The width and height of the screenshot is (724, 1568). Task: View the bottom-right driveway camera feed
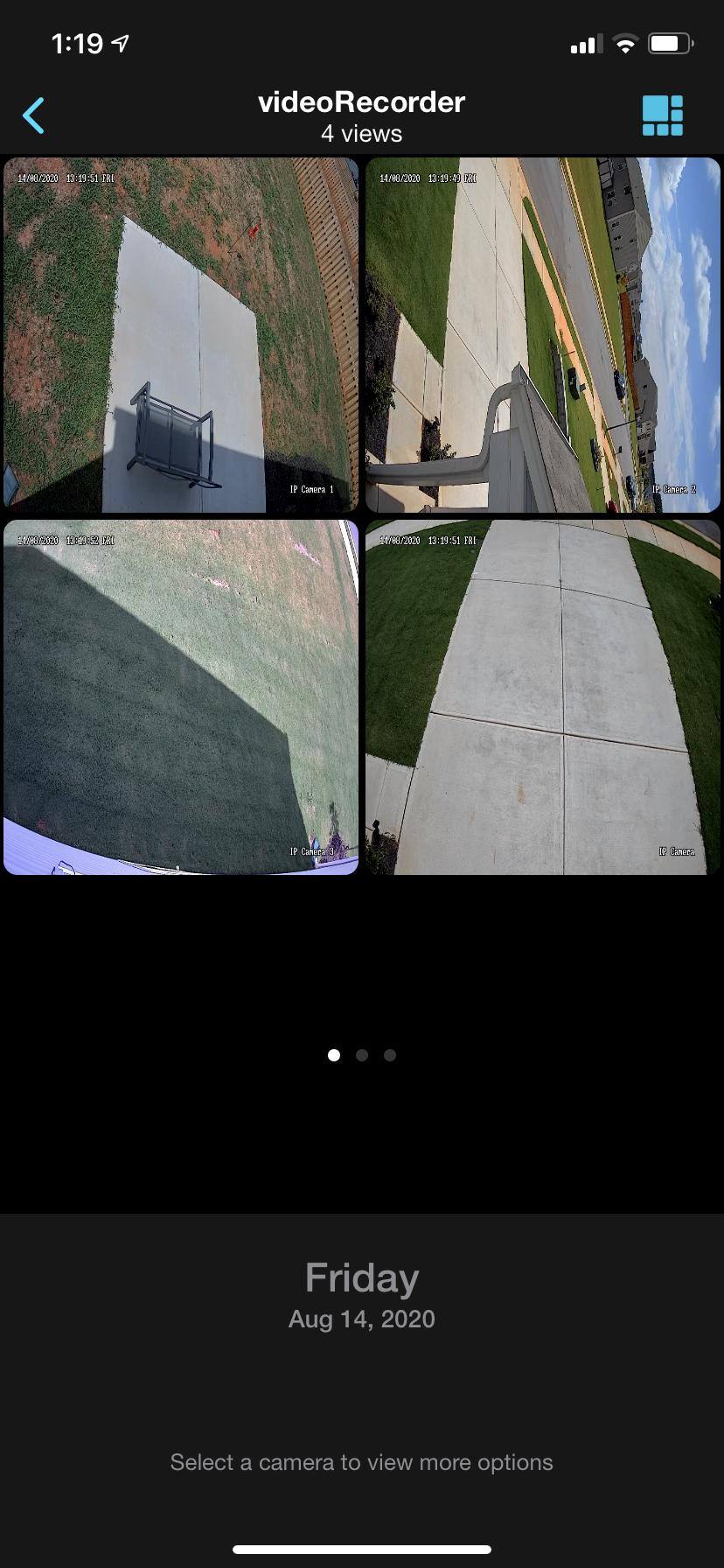coord(542,697)
